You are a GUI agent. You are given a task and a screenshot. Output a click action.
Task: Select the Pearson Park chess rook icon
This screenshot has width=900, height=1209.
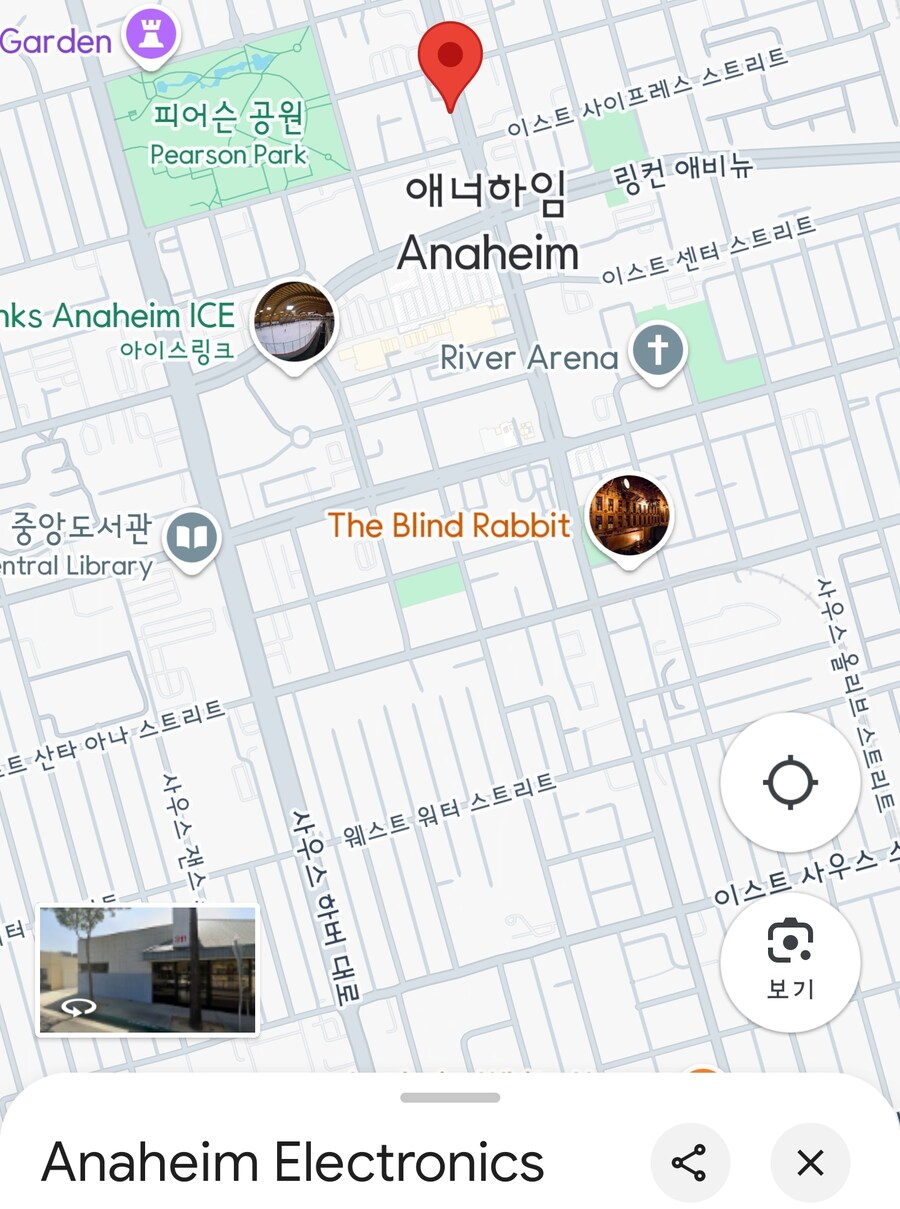click(x=148, y=32)
